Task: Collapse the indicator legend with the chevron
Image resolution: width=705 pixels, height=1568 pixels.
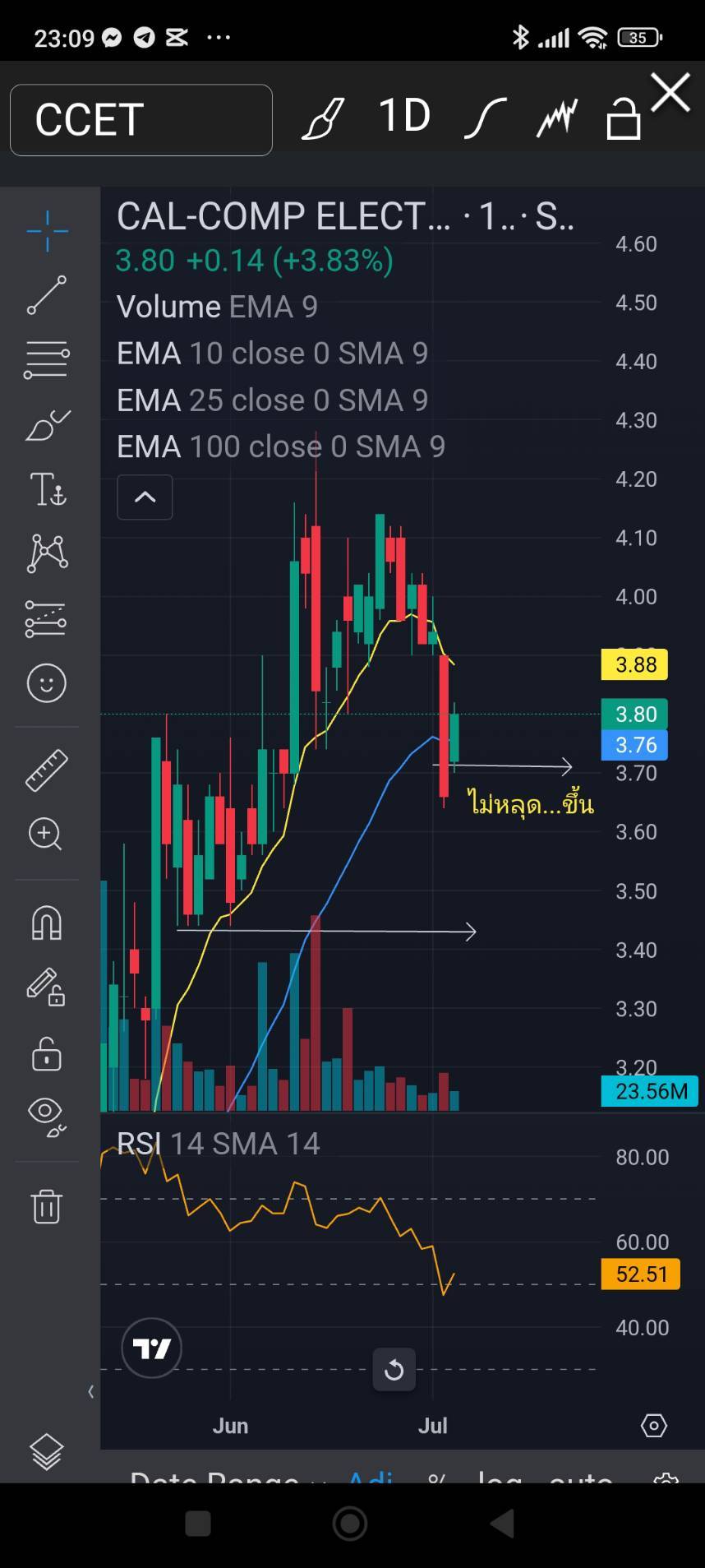Action: pos(145,497)
